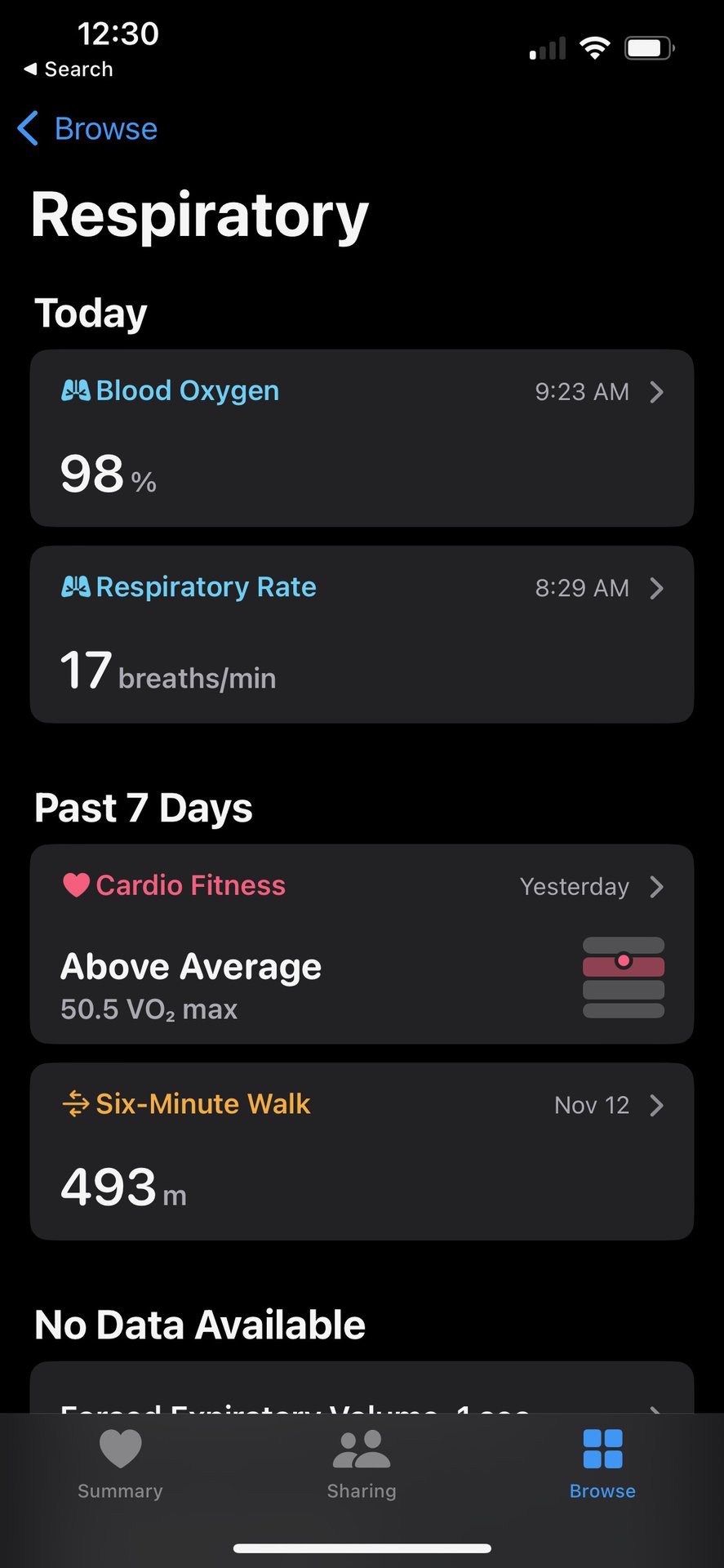This screenshot has width=724, height=1568.
Task: Switch to the Sharing tab
Action: pyautogui.click(x=362, y=1465)
